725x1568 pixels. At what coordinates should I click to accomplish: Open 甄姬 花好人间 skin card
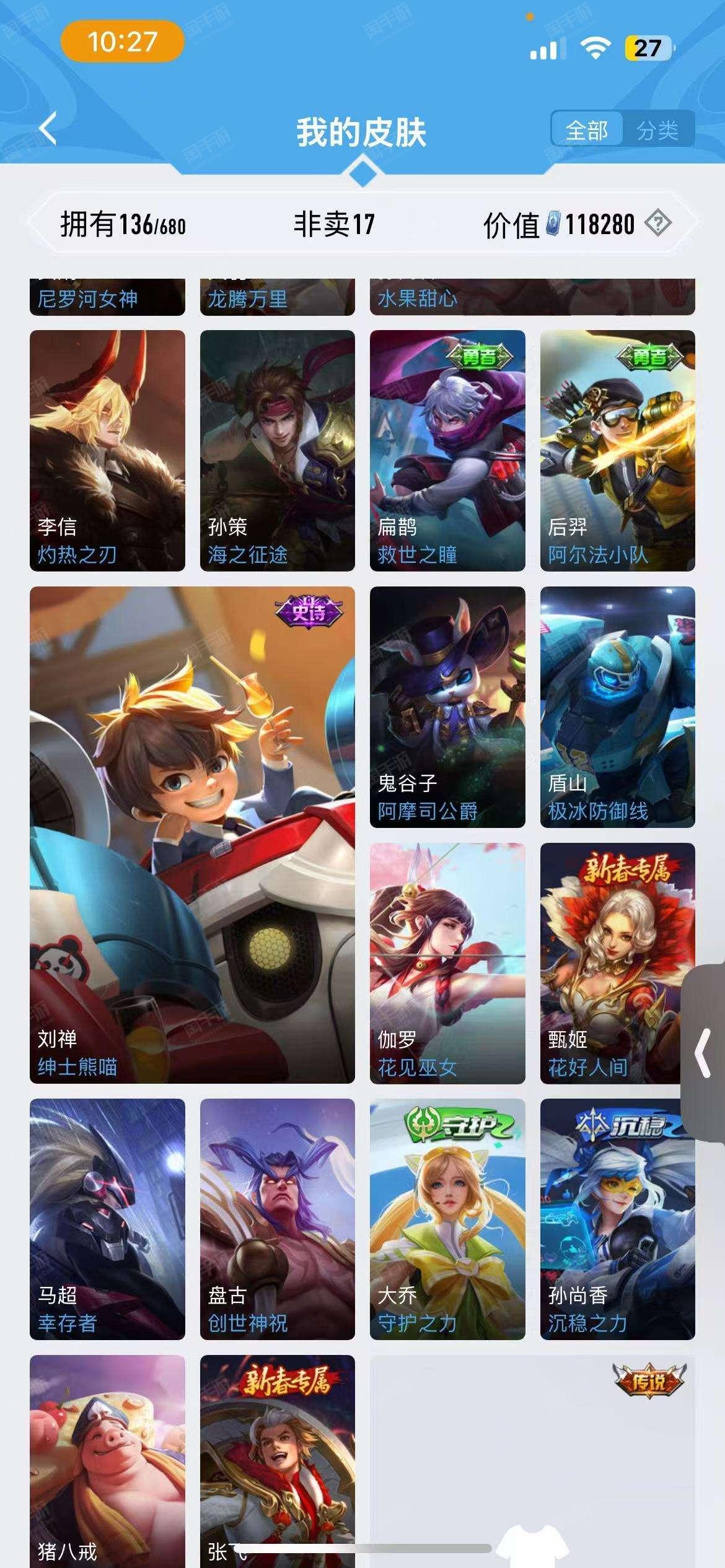617,963
